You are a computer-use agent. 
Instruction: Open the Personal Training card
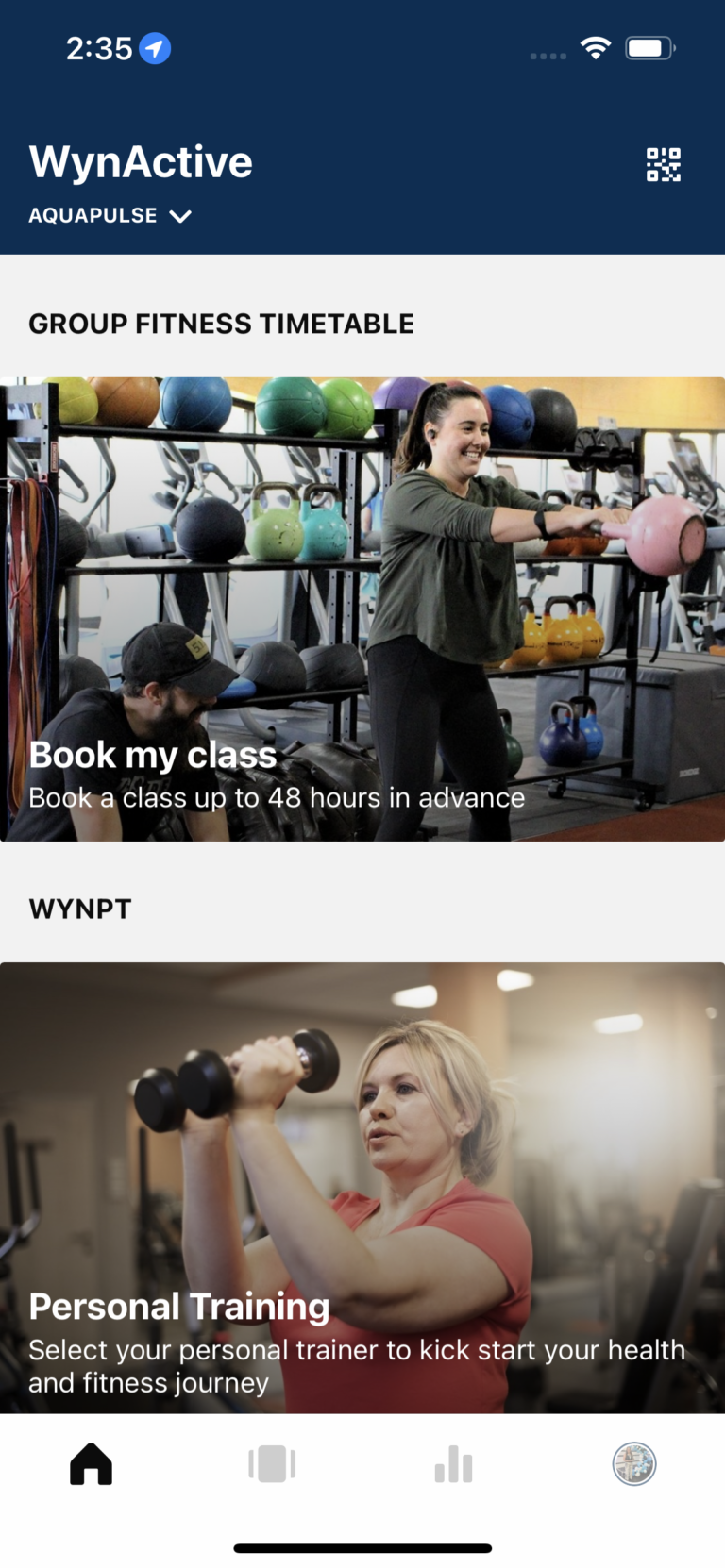(x=362, y=1187)
